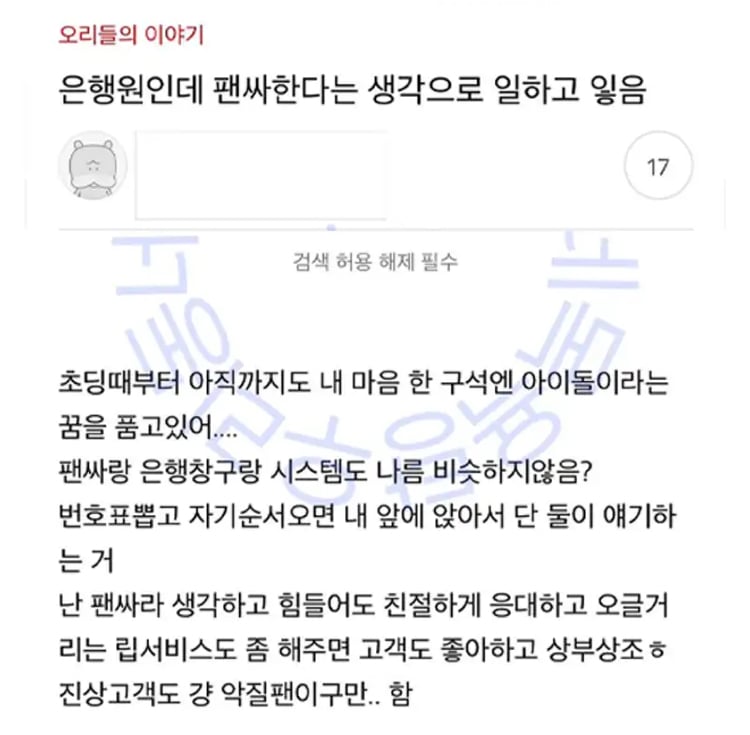This screenshot has width=750, height=735.
Task: Open the 오리들의 이야기 board link
Action: point(132,36)
